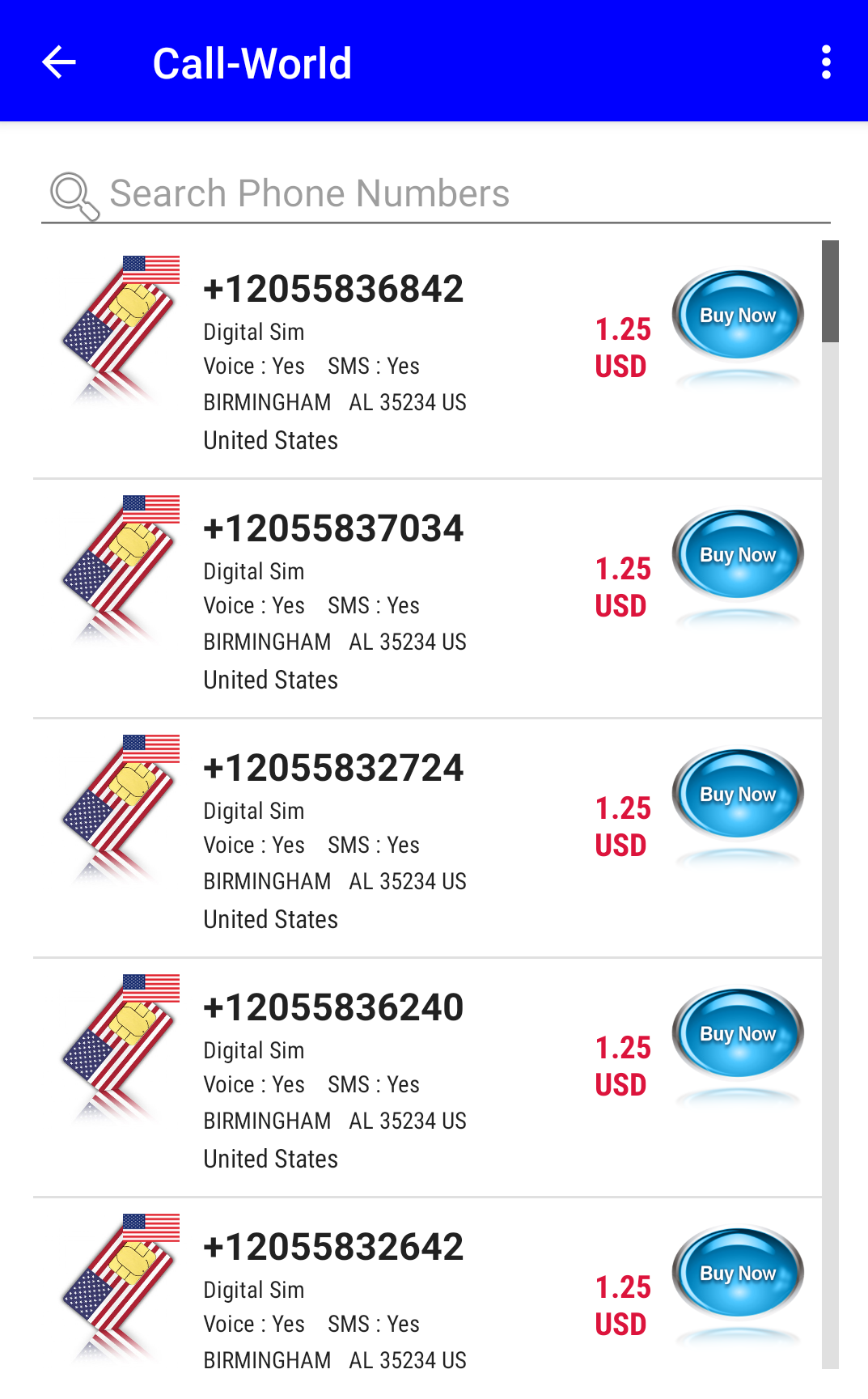Viewport: 868px width, 1399px height.
Task: Go back using the top arrow
Action: [59, 62]
